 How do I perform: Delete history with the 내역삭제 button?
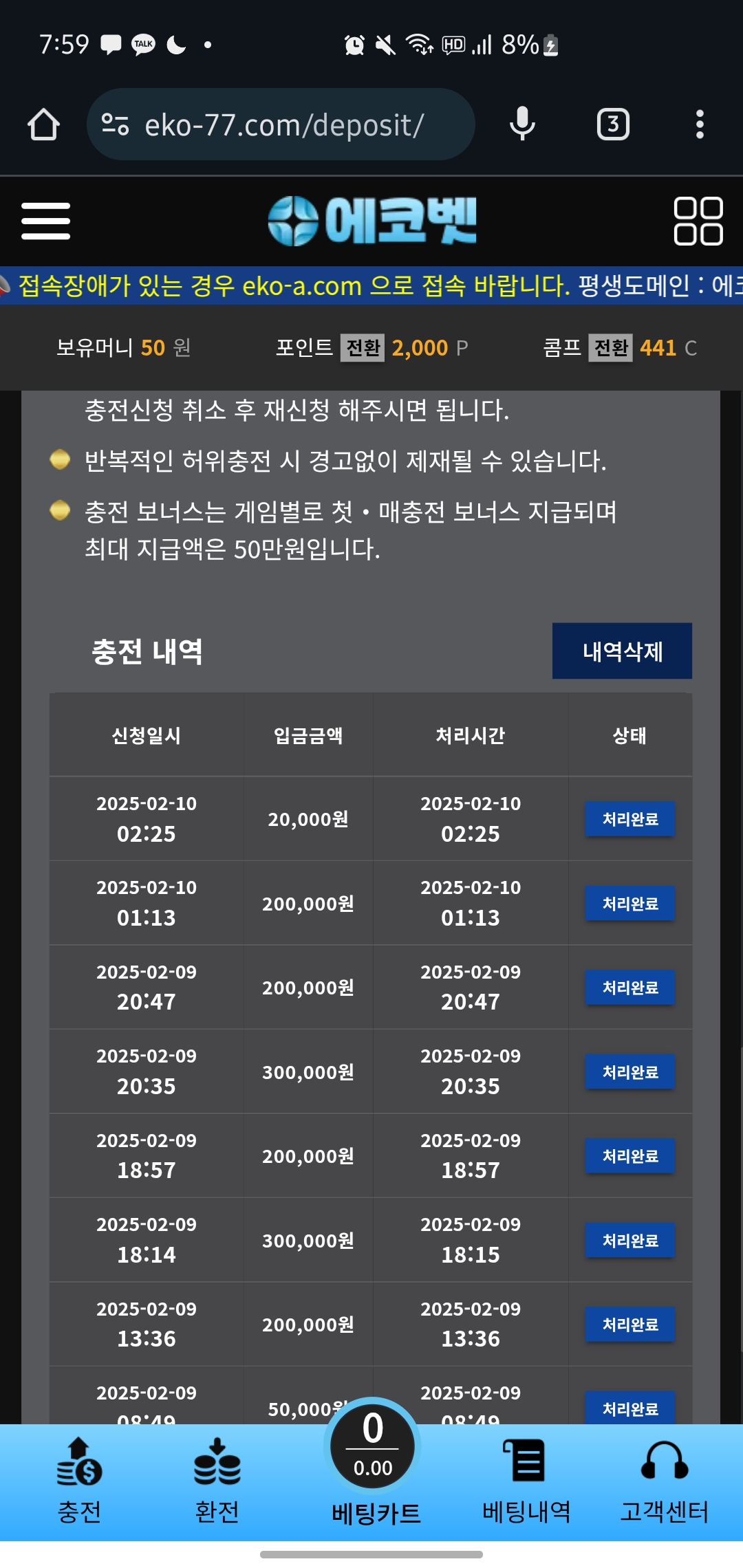point(622,651)
